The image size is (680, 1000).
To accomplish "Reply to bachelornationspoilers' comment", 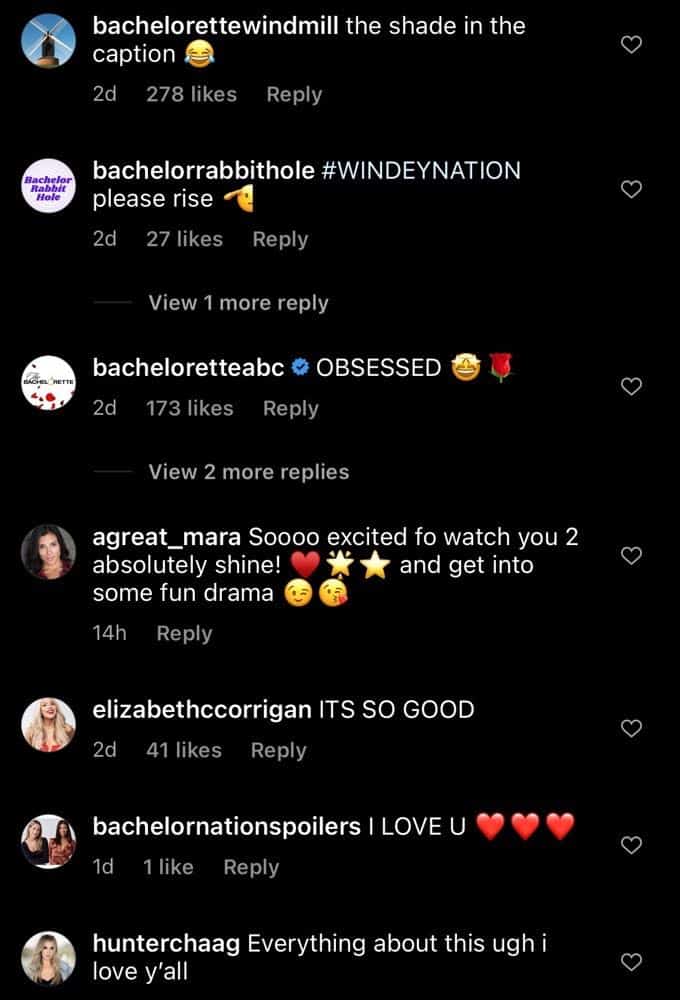I will click(251, 867).
